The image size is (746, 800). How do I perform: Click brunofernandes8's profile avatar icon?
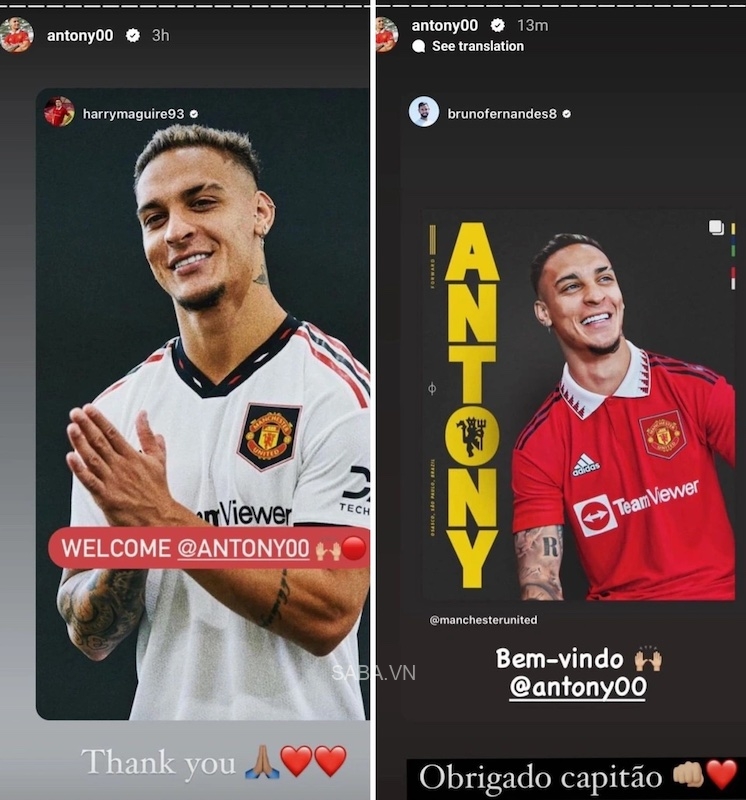[424, 114]
